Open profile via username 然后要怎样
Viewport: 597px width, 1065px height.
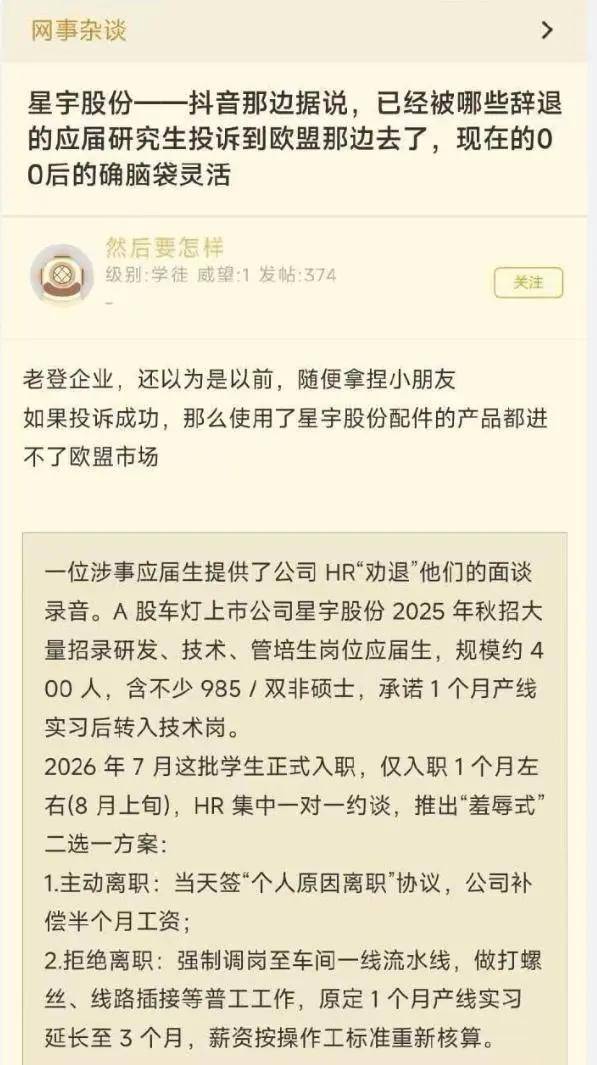[x=164, y=247]
